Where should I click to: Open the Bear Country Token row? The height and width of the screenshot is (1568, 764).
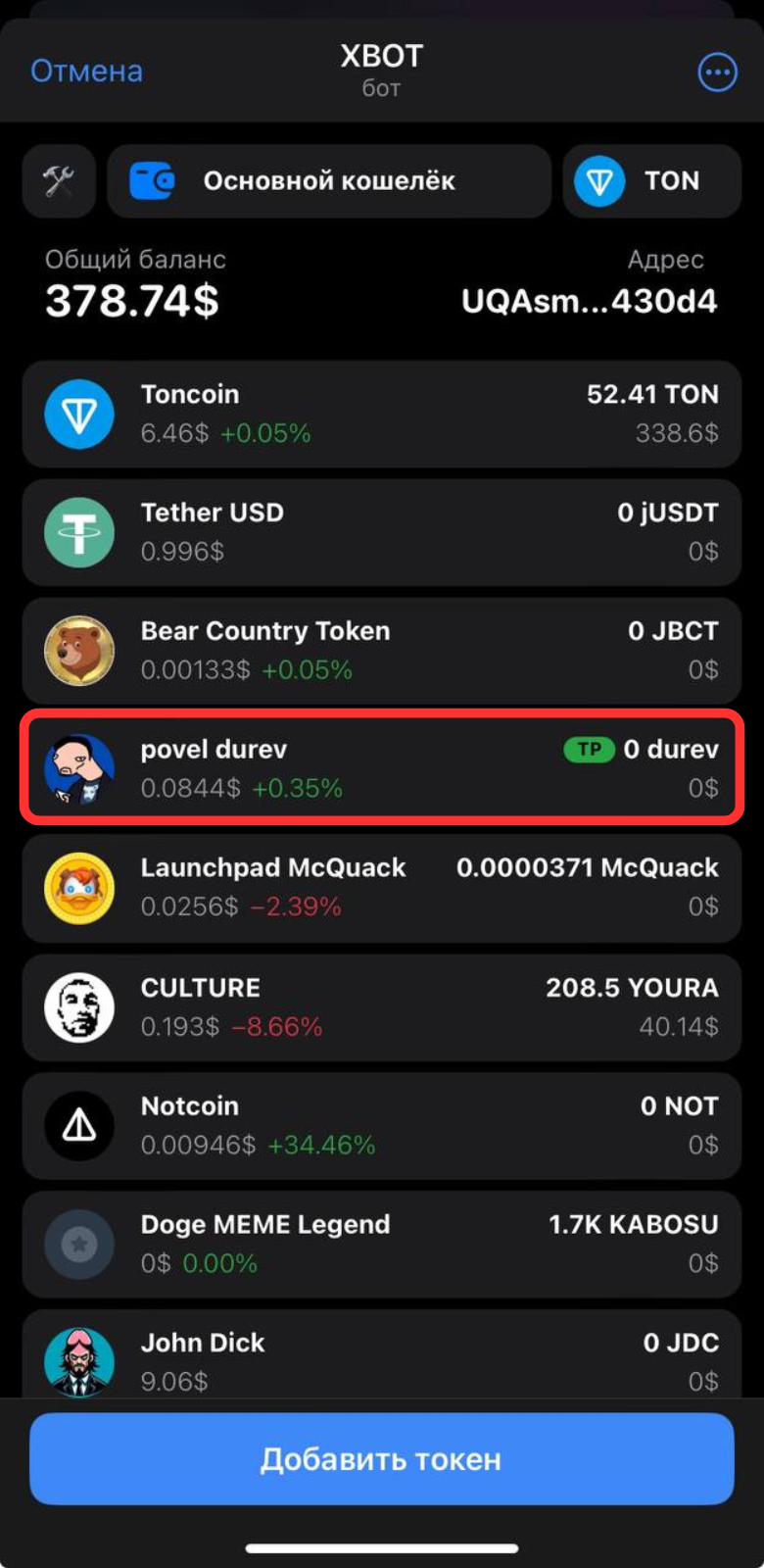click(x=382, y=651)
